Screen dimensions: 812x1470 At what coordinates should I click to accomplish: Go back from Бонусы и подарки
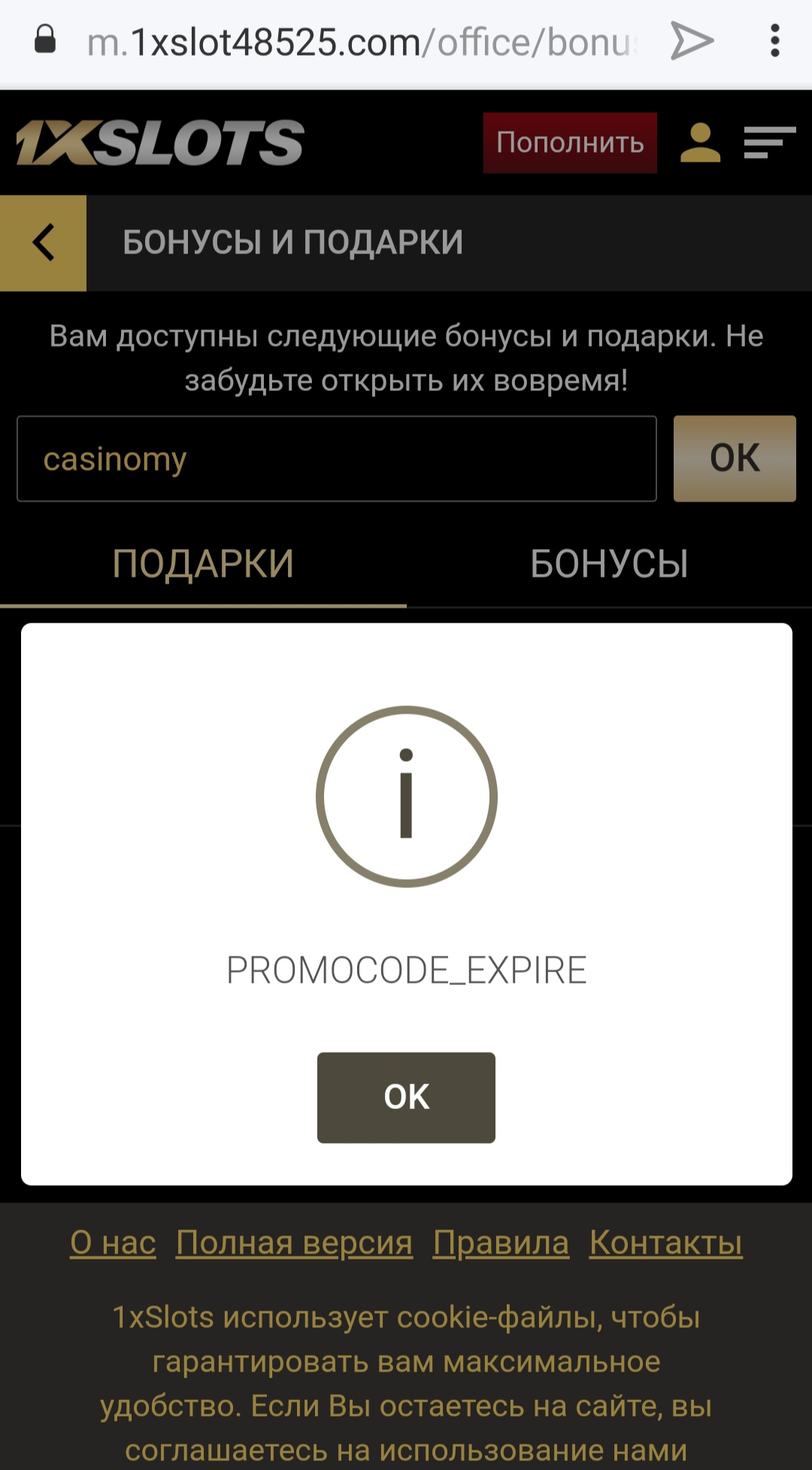[44, 243]
